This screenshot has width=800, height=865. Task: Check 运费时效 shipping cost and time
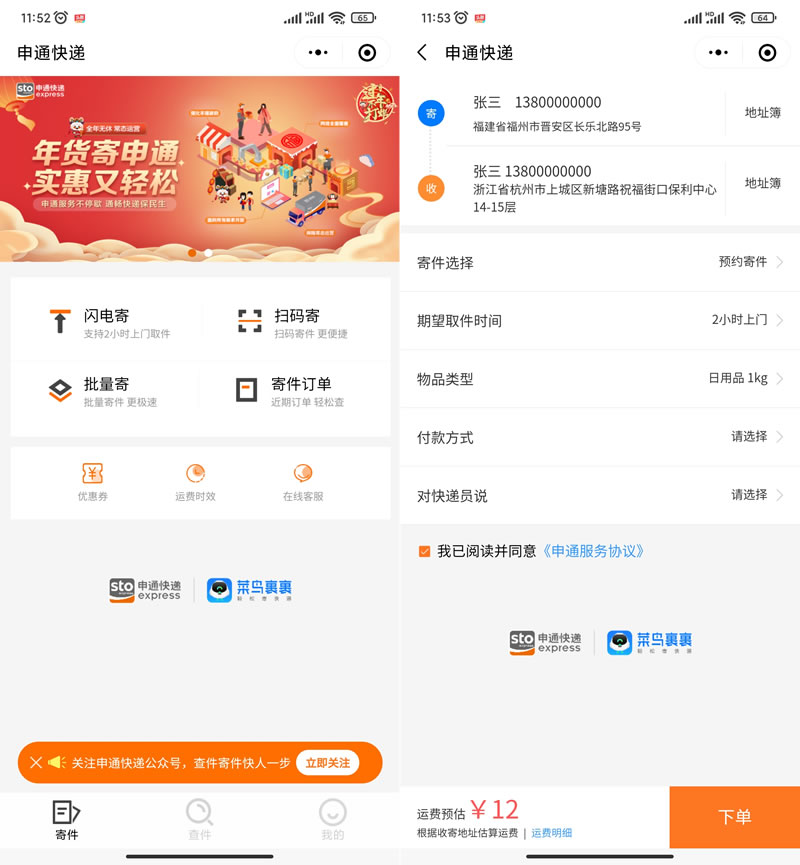click(195, 482)
